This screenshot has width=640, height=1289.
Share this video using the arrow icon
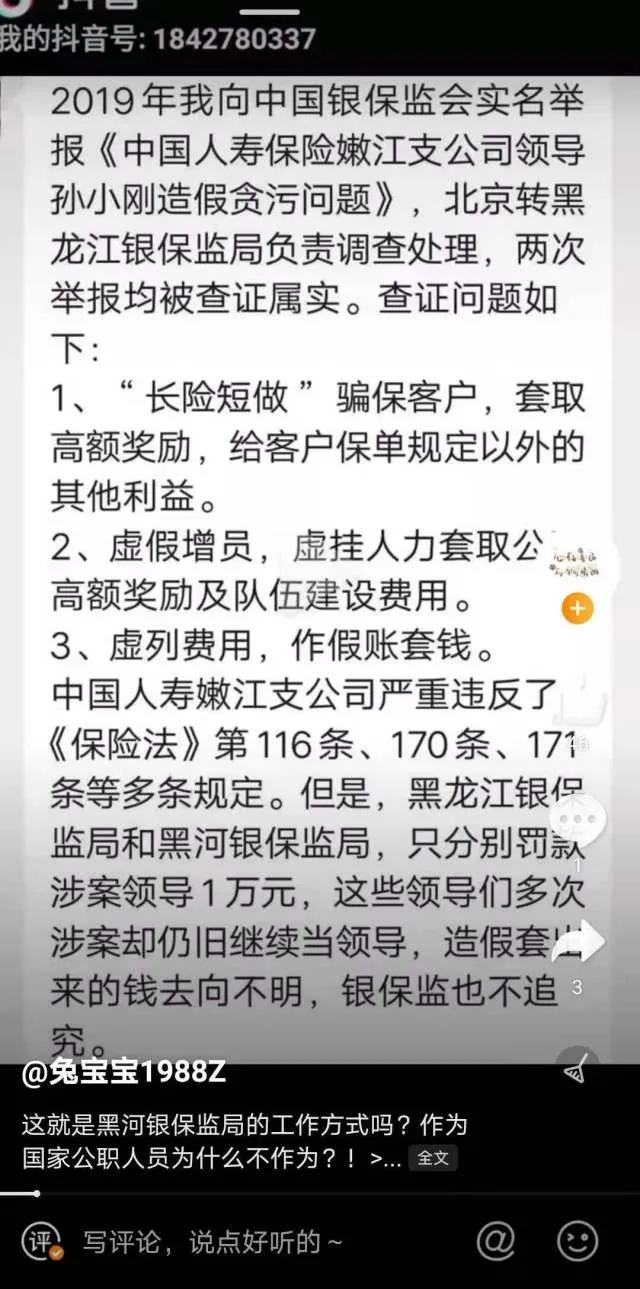coord(579,941)
